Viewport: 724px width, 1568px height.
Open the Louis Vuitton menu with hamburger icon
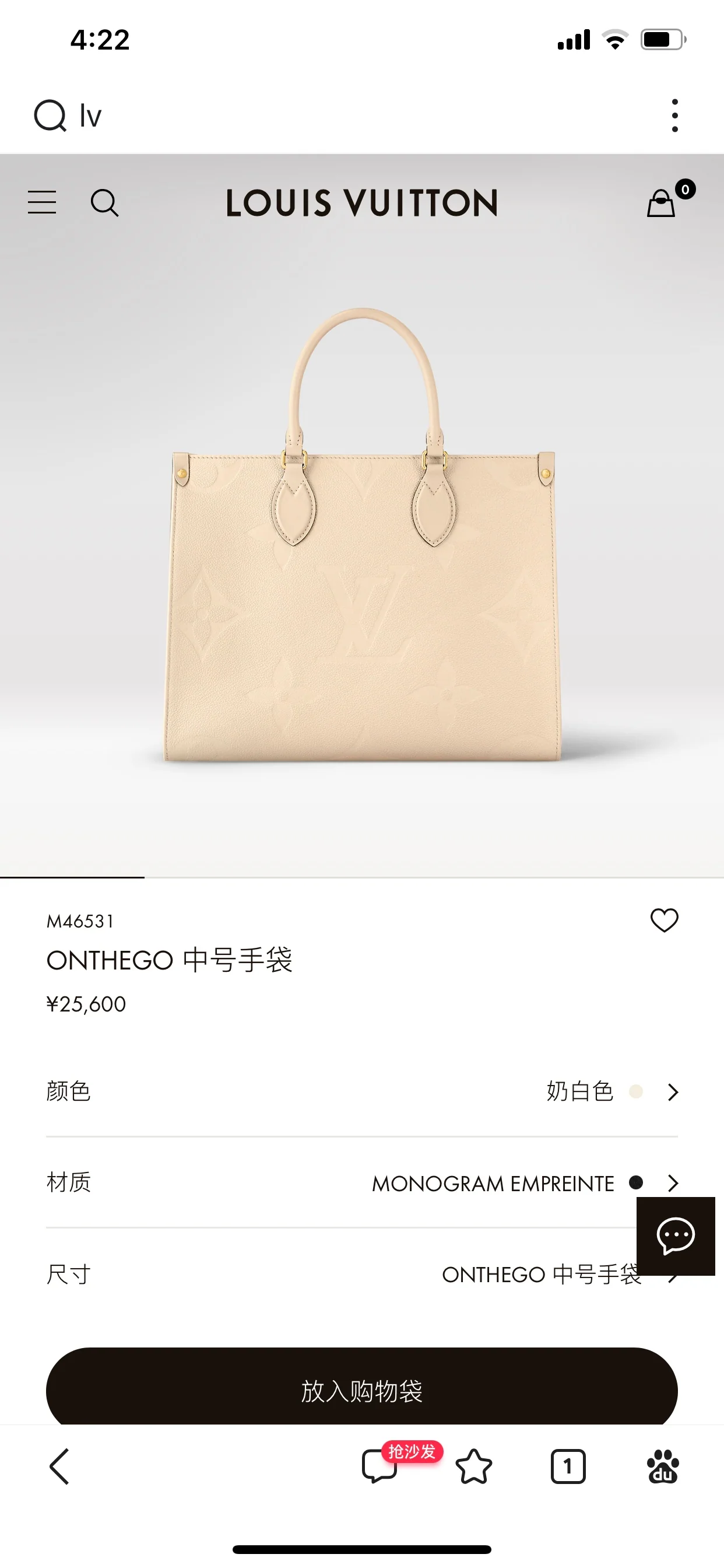(41, 202)
